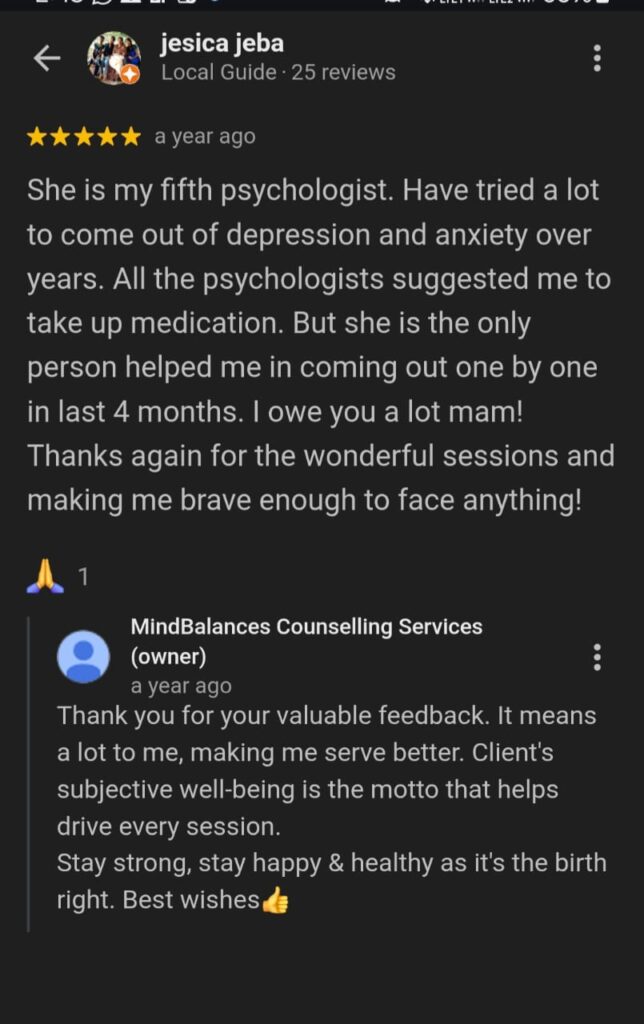Open the overflow menu for jesica jeba's review
This screenshot has width=644, height=1024.
click(x=597, y=58)
